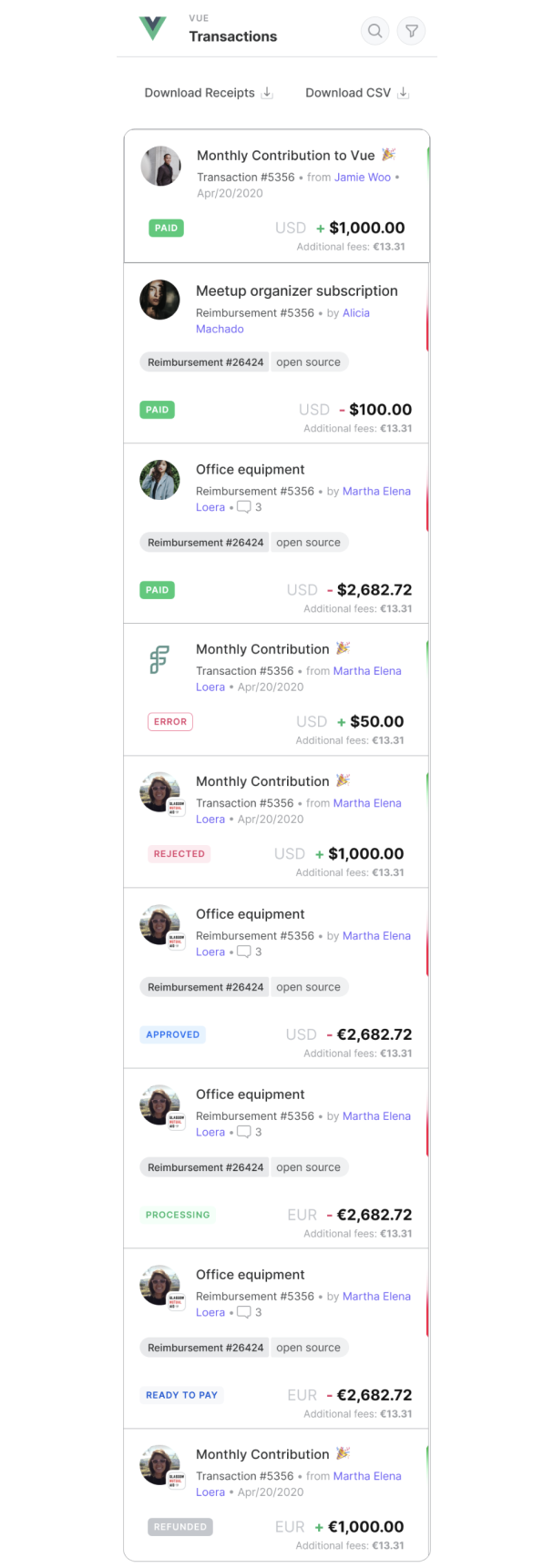
Task: Tap Download CSV button
Action: (356, 93)
